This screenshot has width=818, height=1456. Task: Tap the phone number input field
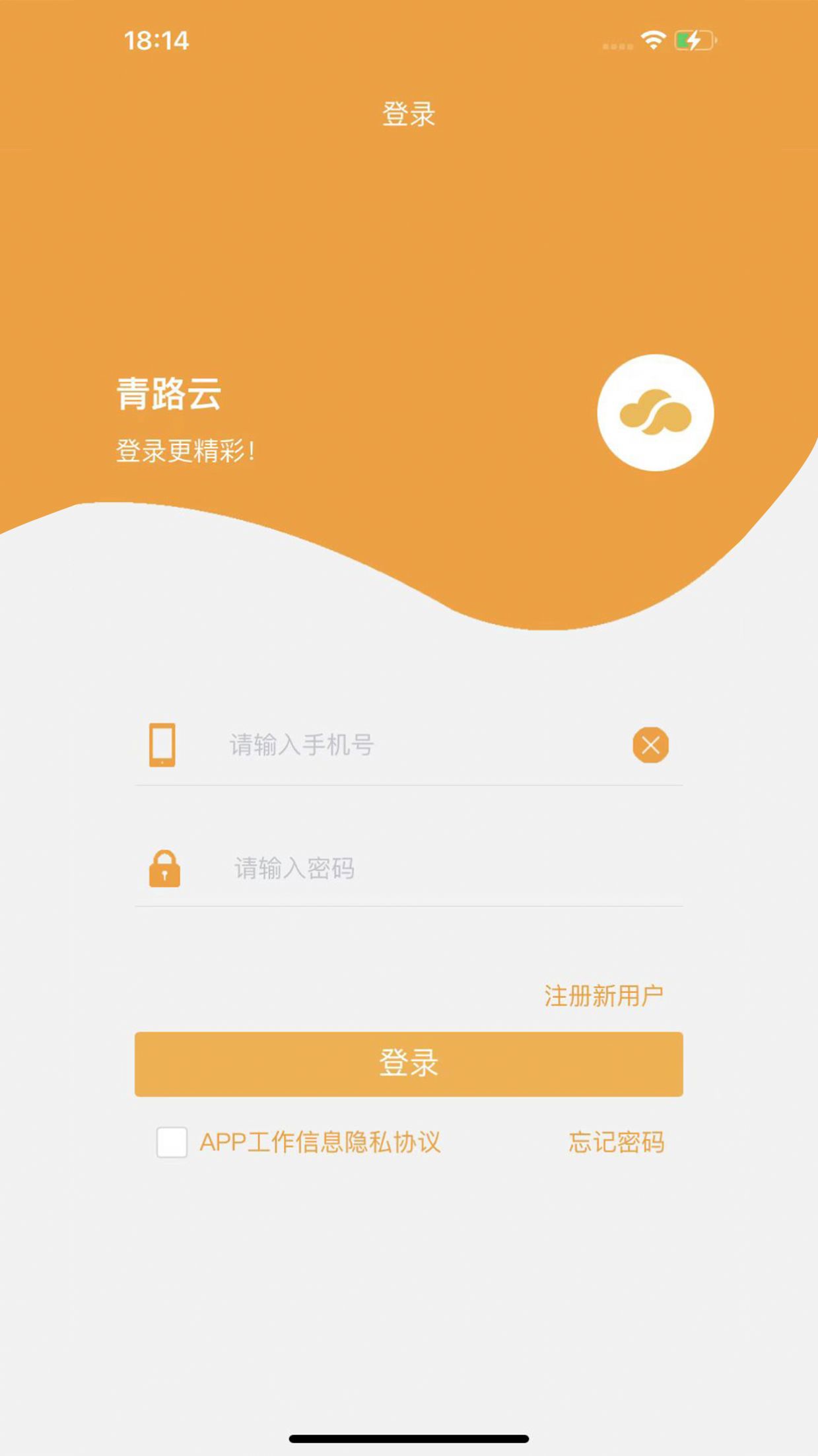tap(409, 745)
